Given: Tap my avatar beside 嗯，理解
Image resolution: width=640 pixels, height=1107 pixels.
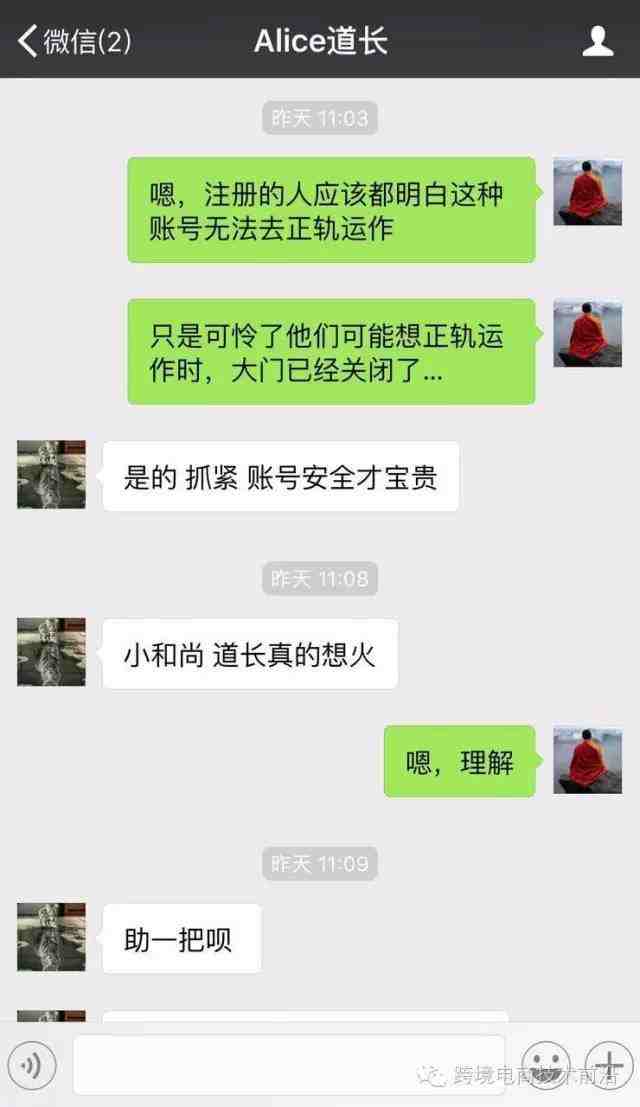Looking at the screenshot, I should pos(587,760).
